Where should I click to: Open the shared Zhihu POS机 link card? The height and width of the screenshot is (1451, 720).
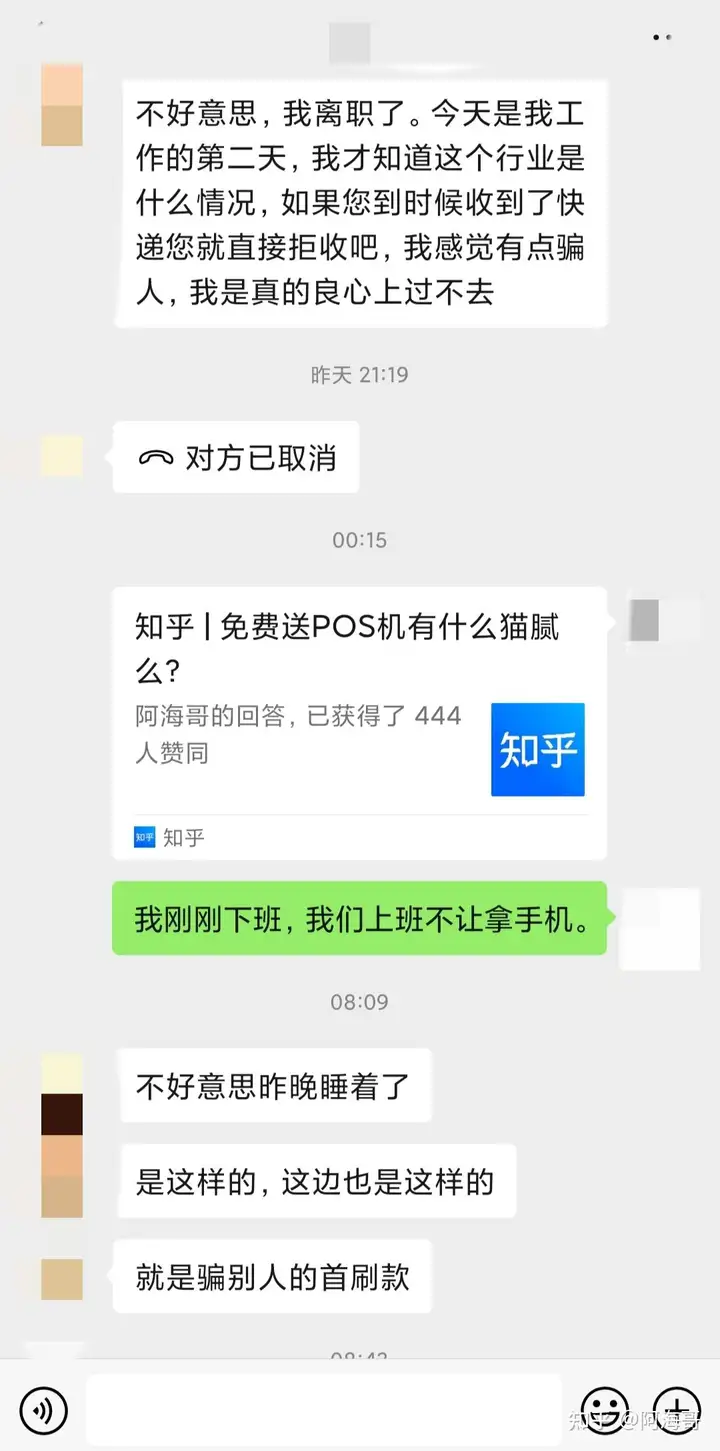point(359,722)
